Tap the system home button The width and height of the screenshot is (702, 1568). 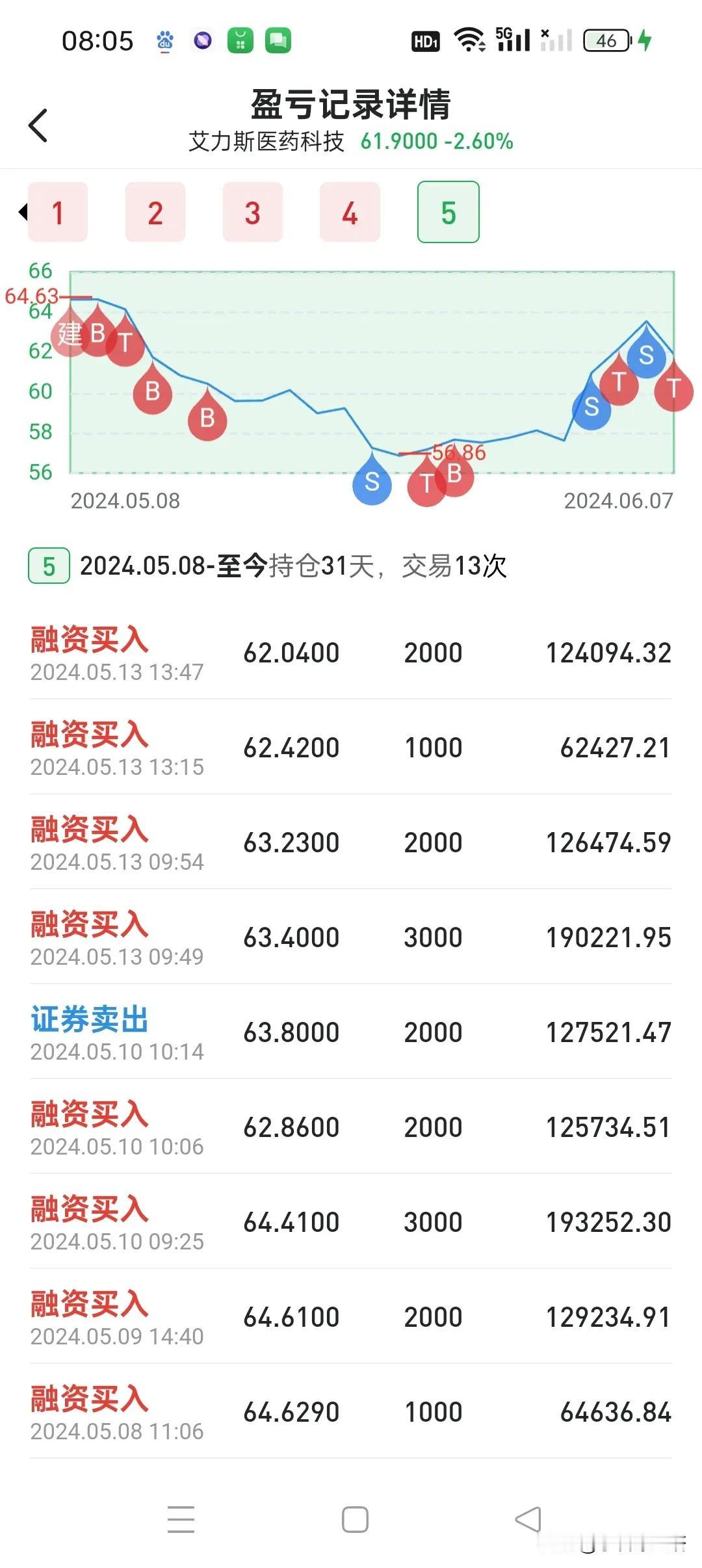pyautogui.click(x=355, y=1519)
